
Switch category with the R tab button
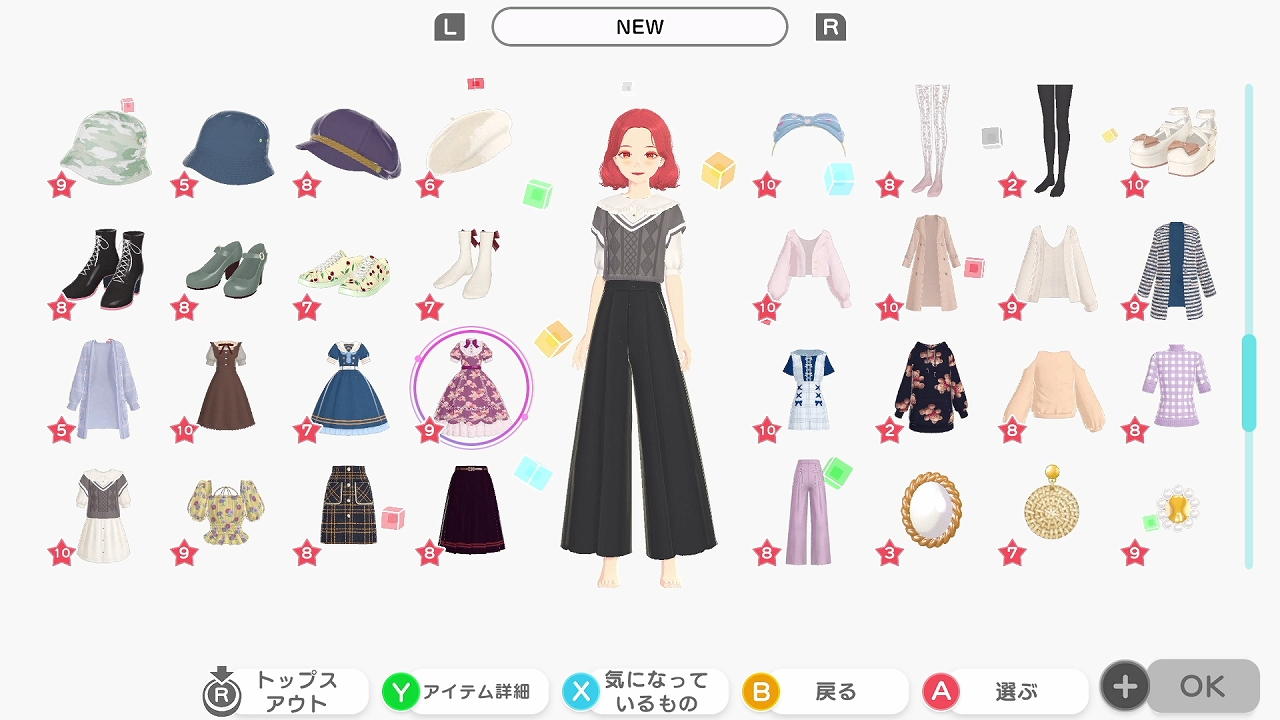pyautogui.click(x=830, y=28)
